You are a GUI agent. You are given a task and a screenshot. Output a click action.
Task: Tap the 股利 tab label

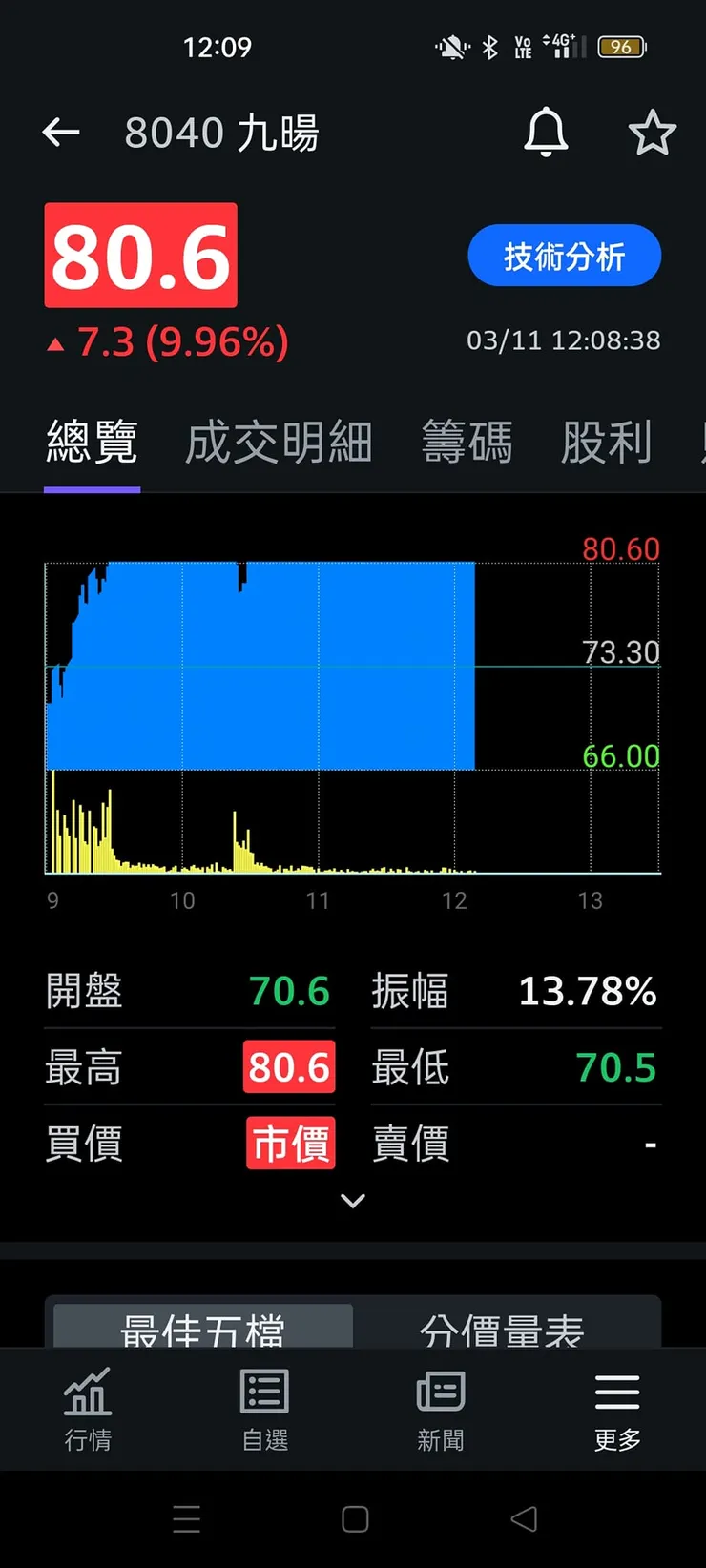(x=606, y=441)
